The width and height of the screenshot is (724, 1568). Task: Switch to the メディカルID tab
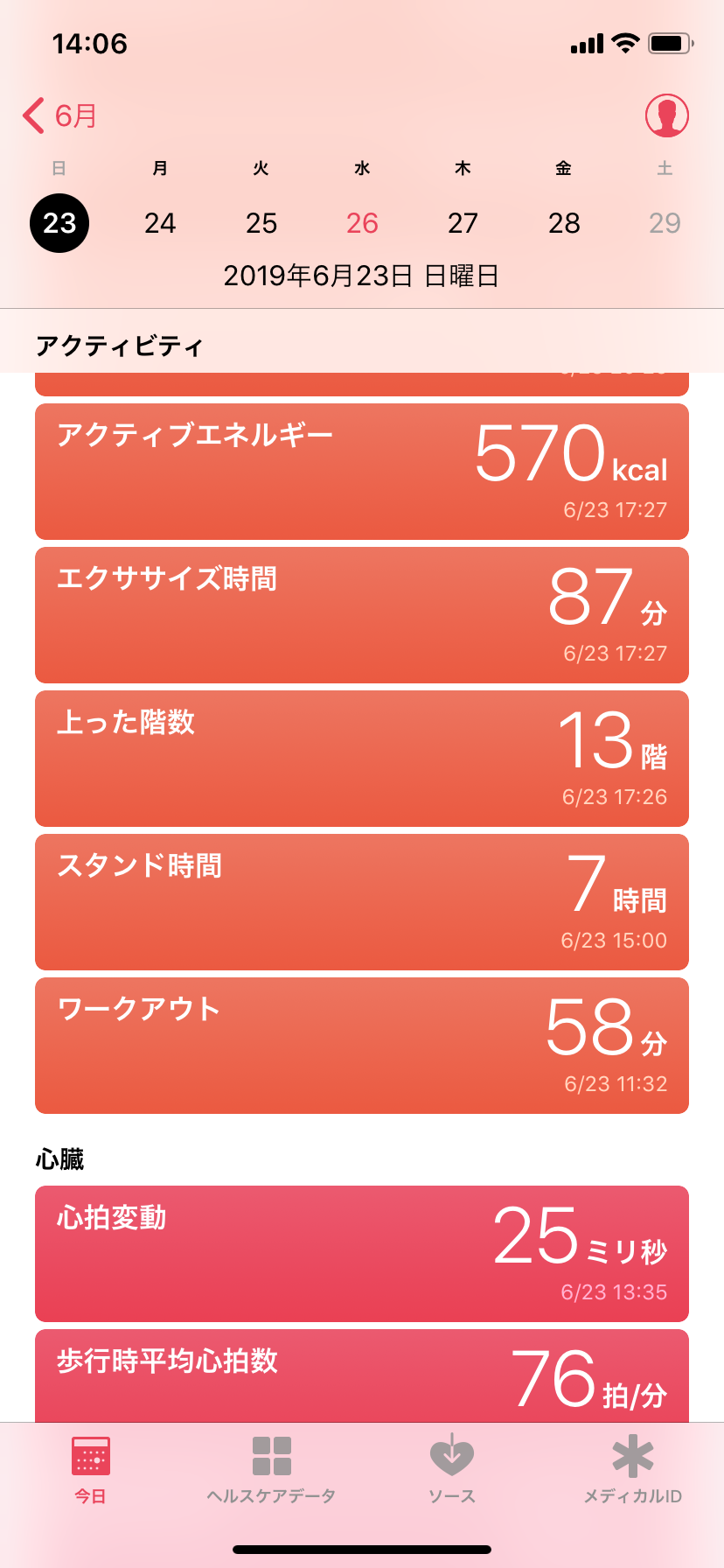(633, 1470)
